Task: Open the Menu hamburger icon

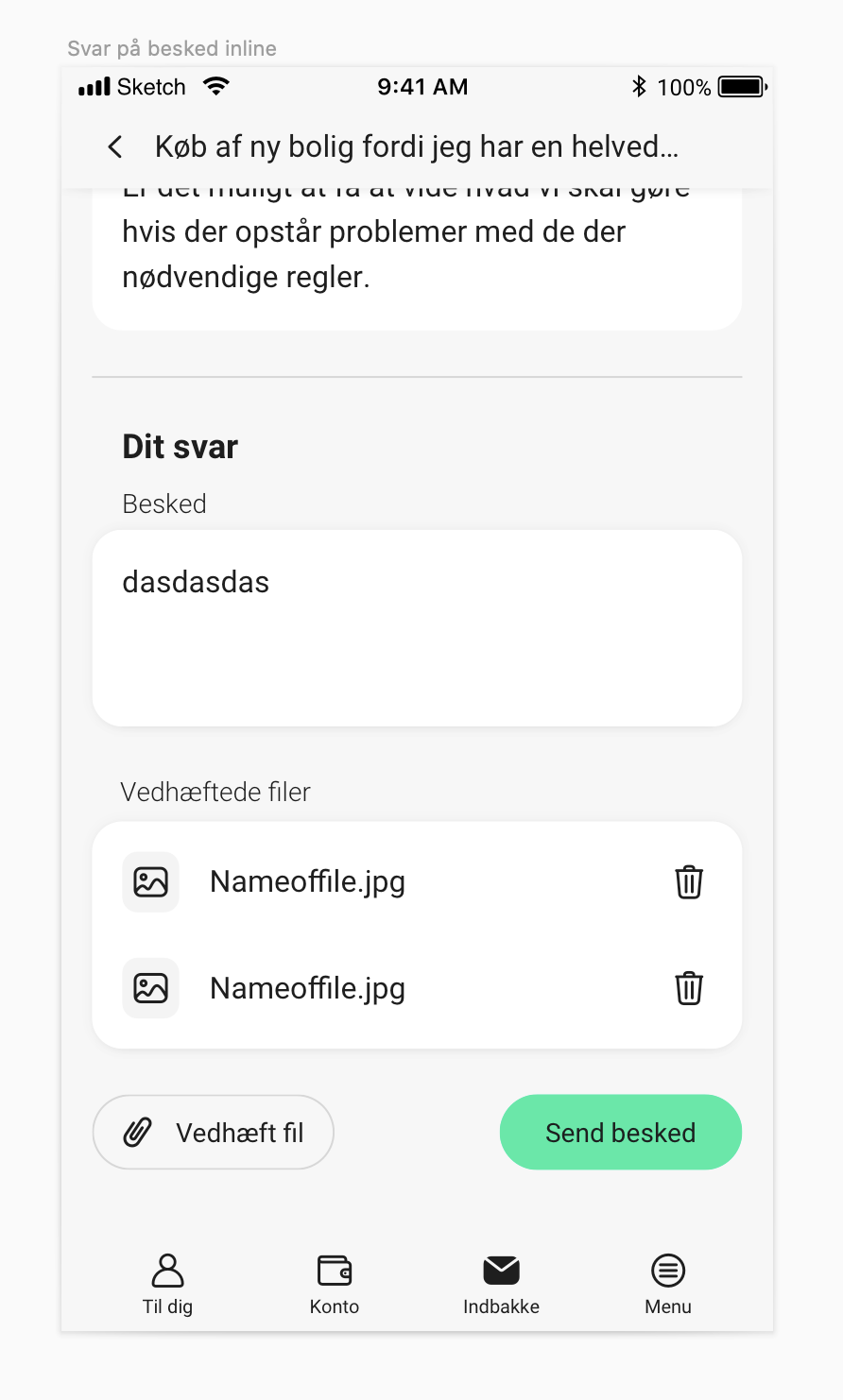Action: coord(667,1269)
